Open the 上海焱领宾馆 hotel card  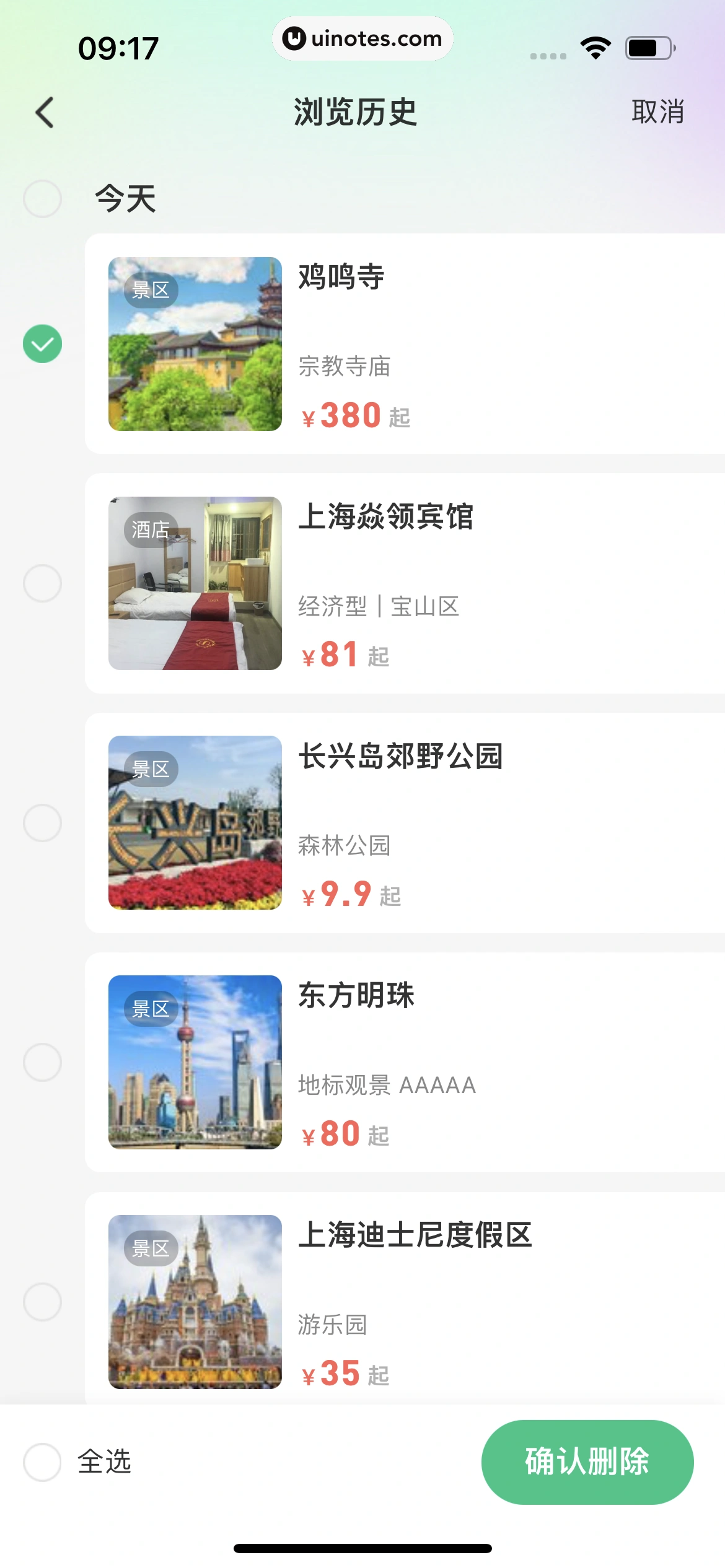pos(403,583)
